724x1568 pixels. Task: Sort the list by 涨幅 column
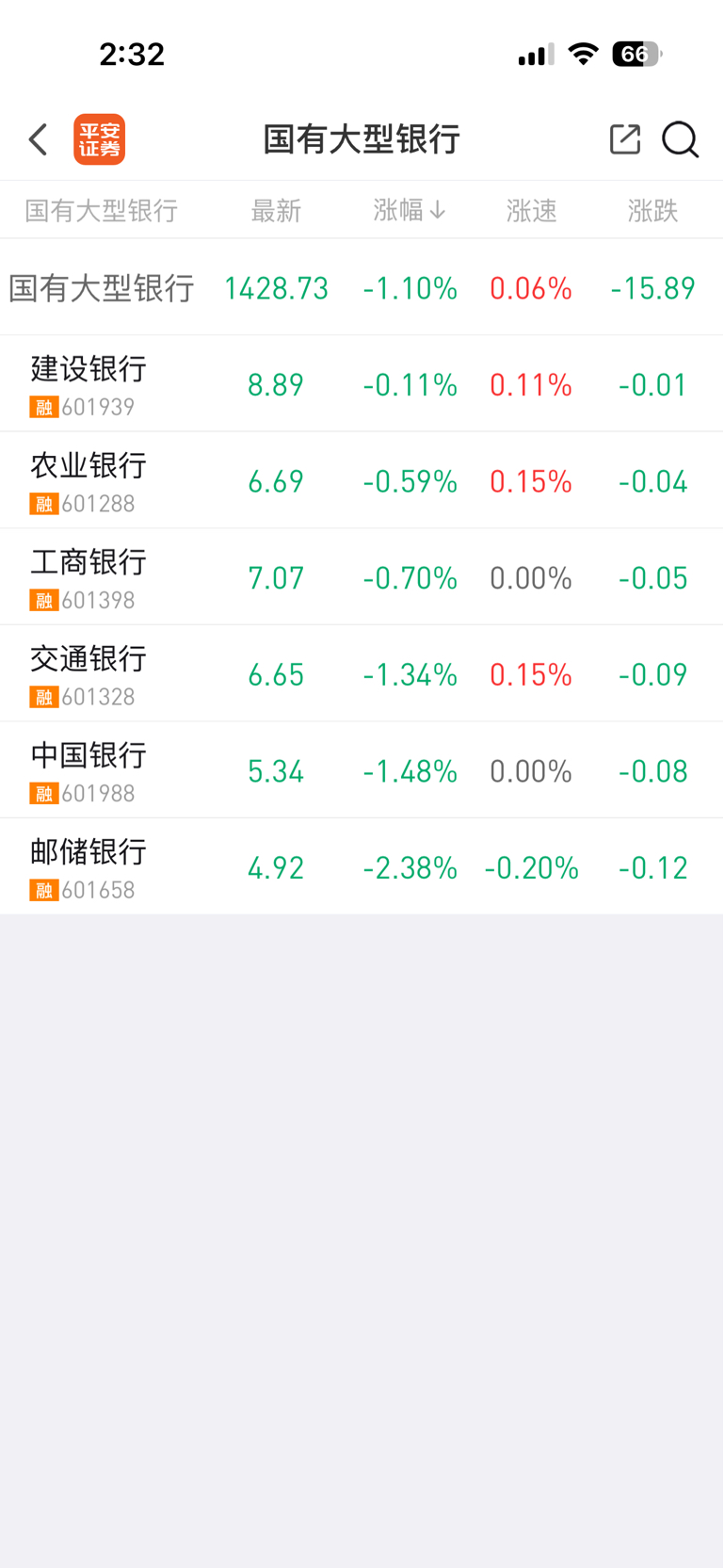tap(409, 210)
